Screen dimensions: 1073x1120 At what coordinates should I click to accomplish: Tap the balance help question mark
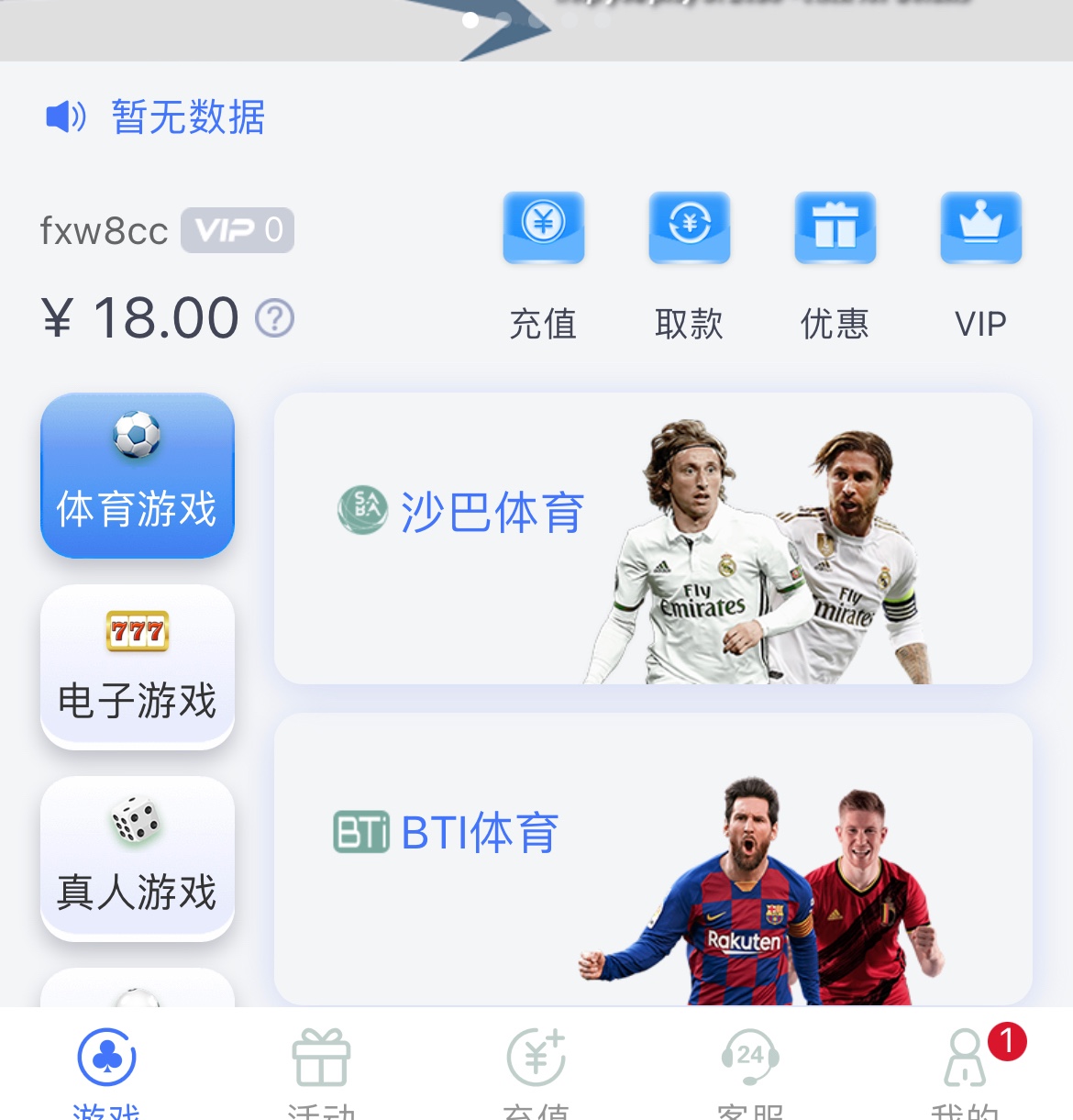tap(274, 318)
